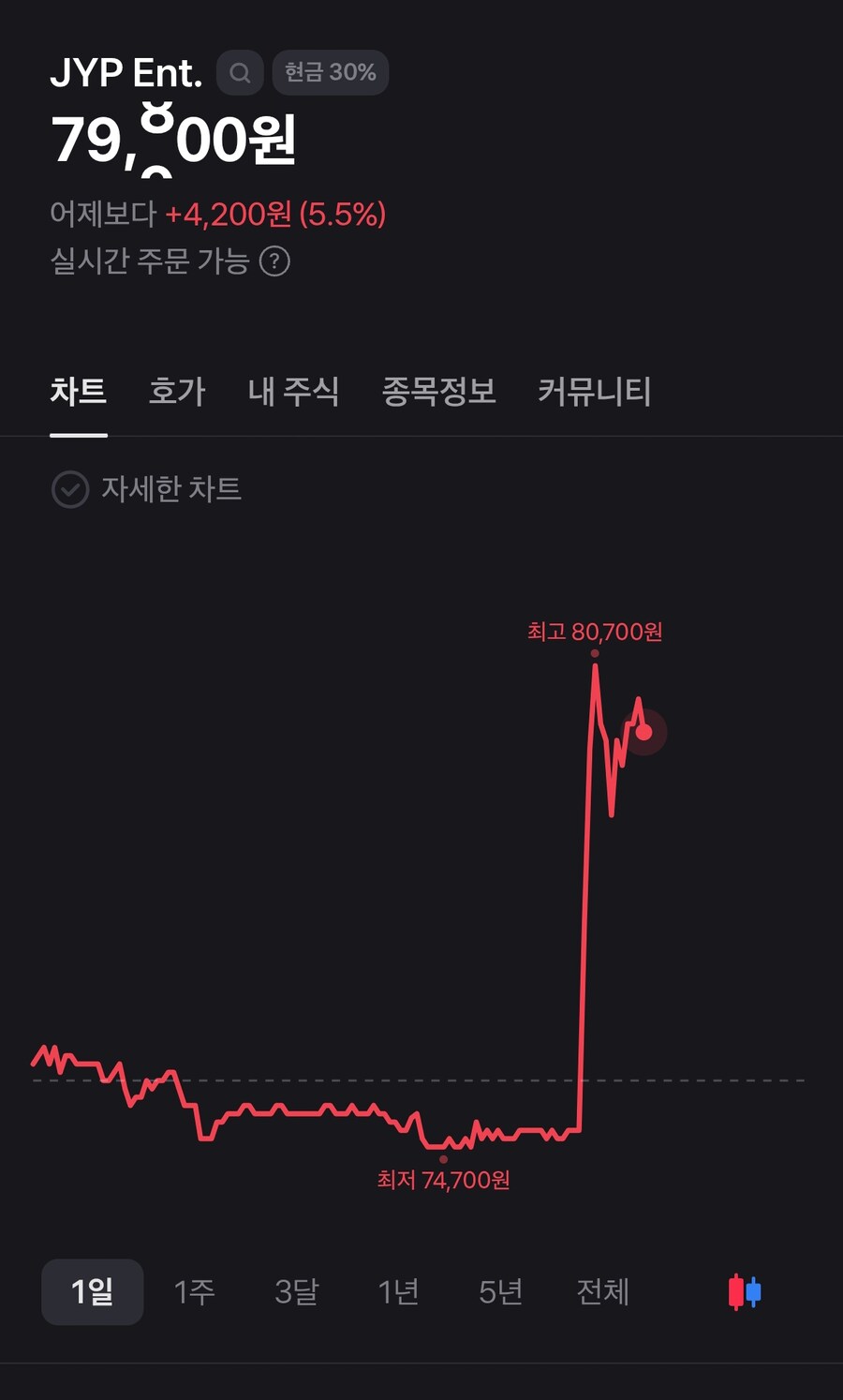
Task: Choose the 1년 one year range
Action: click(x=397, y=1291)
